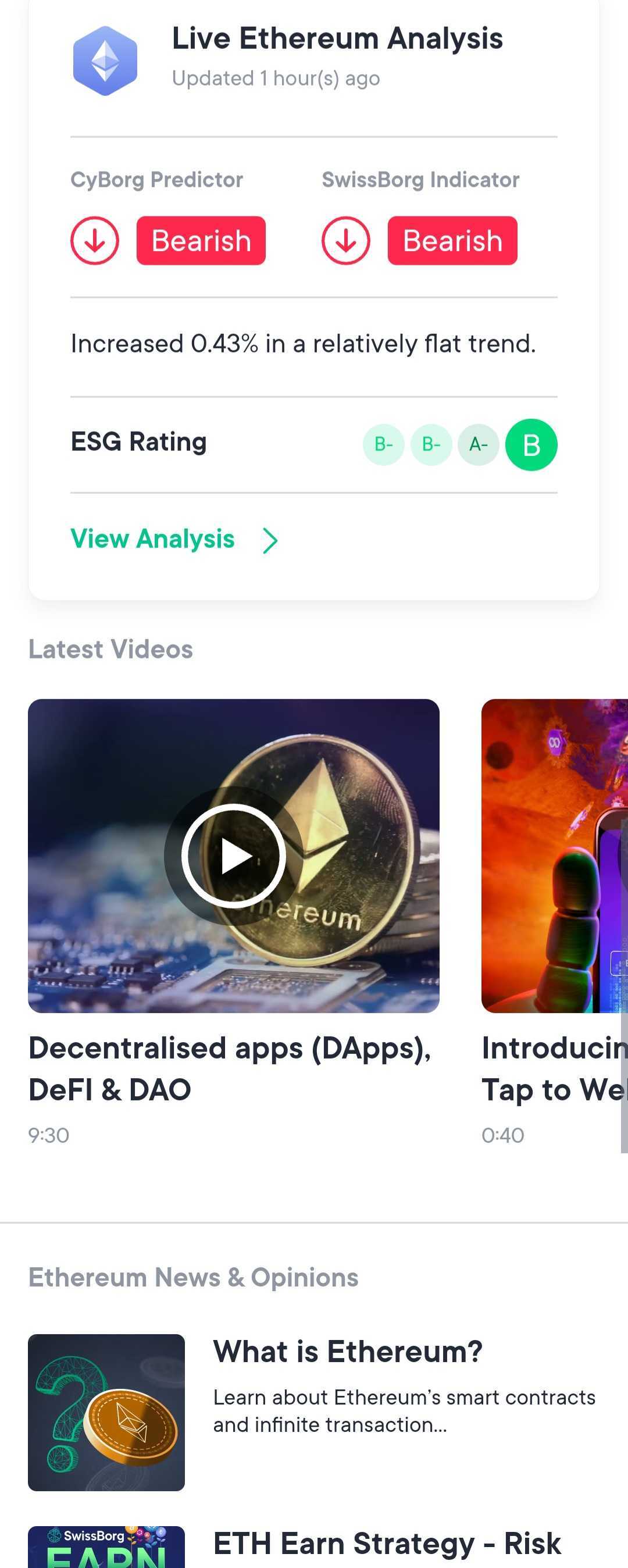Open the View Analysis link
This screenshot has width=628, height=1568.
coord(152,539)
